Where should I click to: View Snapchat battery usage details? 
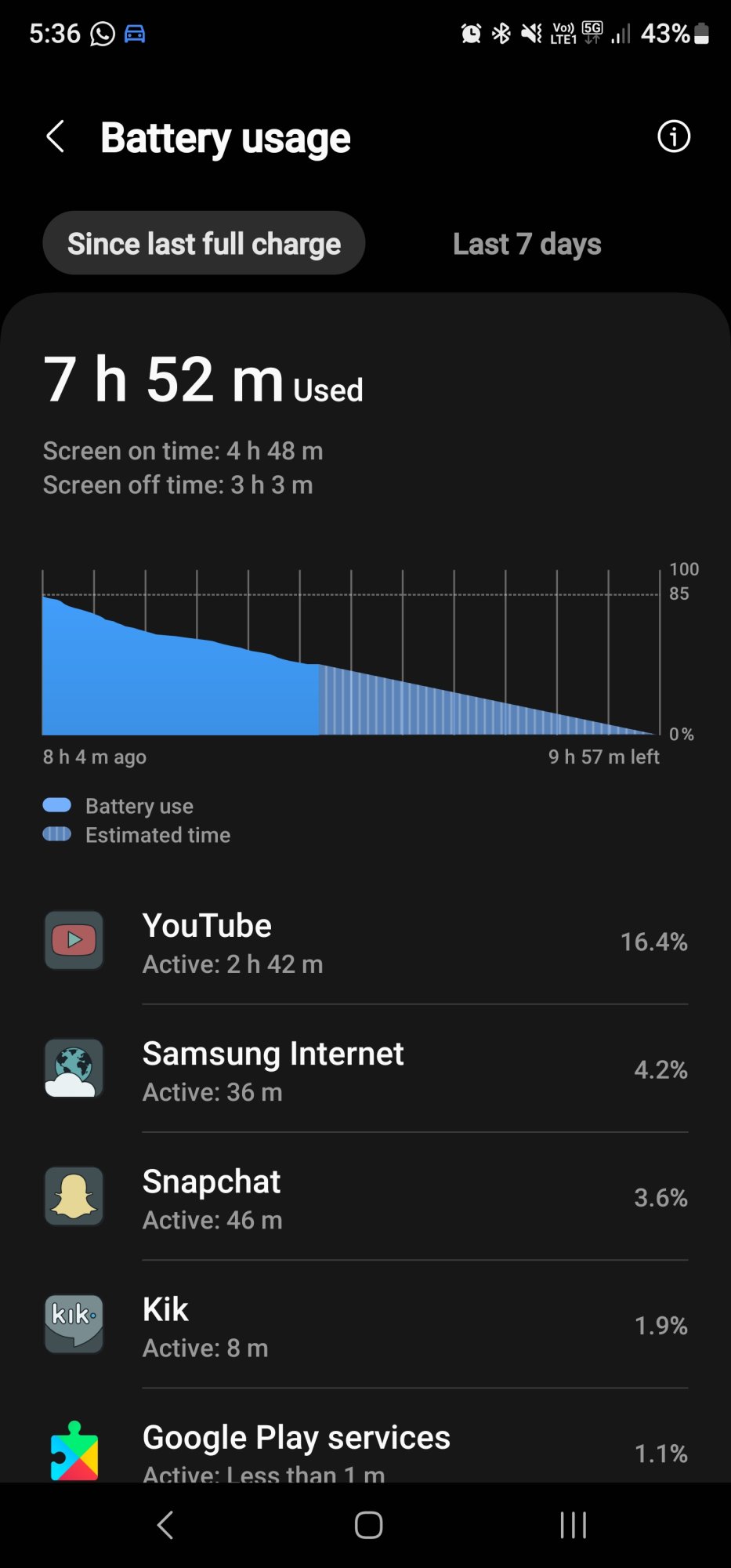[x=365, y=1196]
